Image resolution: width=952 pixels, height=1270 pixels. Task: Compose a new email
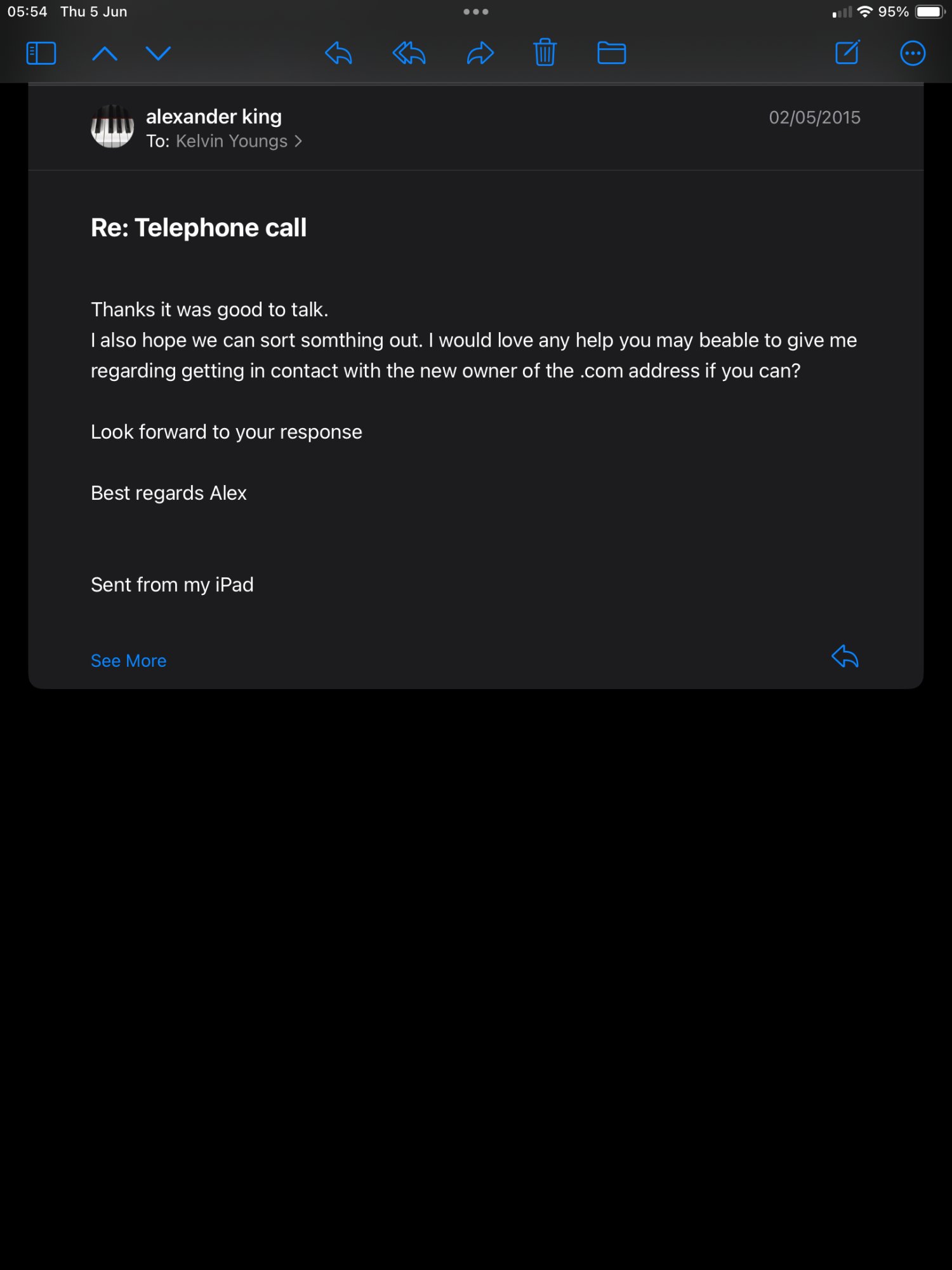847,53
